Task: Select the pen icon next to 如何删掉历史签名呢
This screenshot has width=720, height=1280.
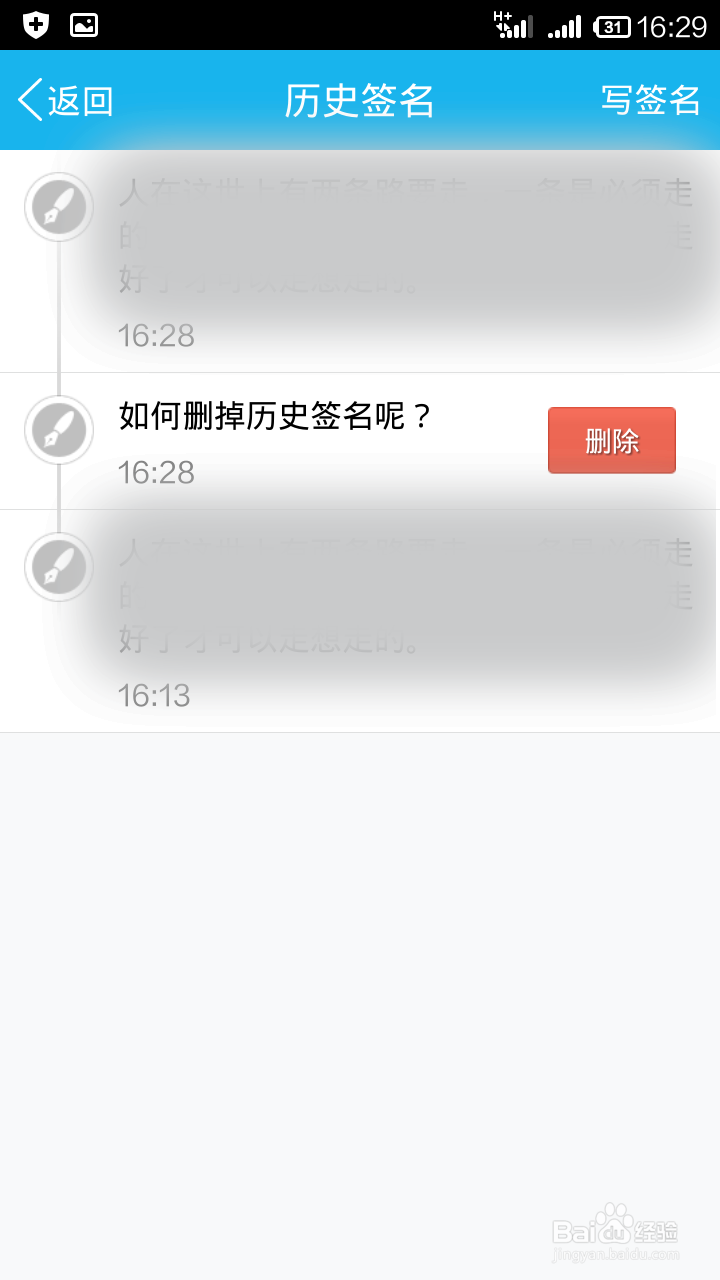Action: [58, 431]
